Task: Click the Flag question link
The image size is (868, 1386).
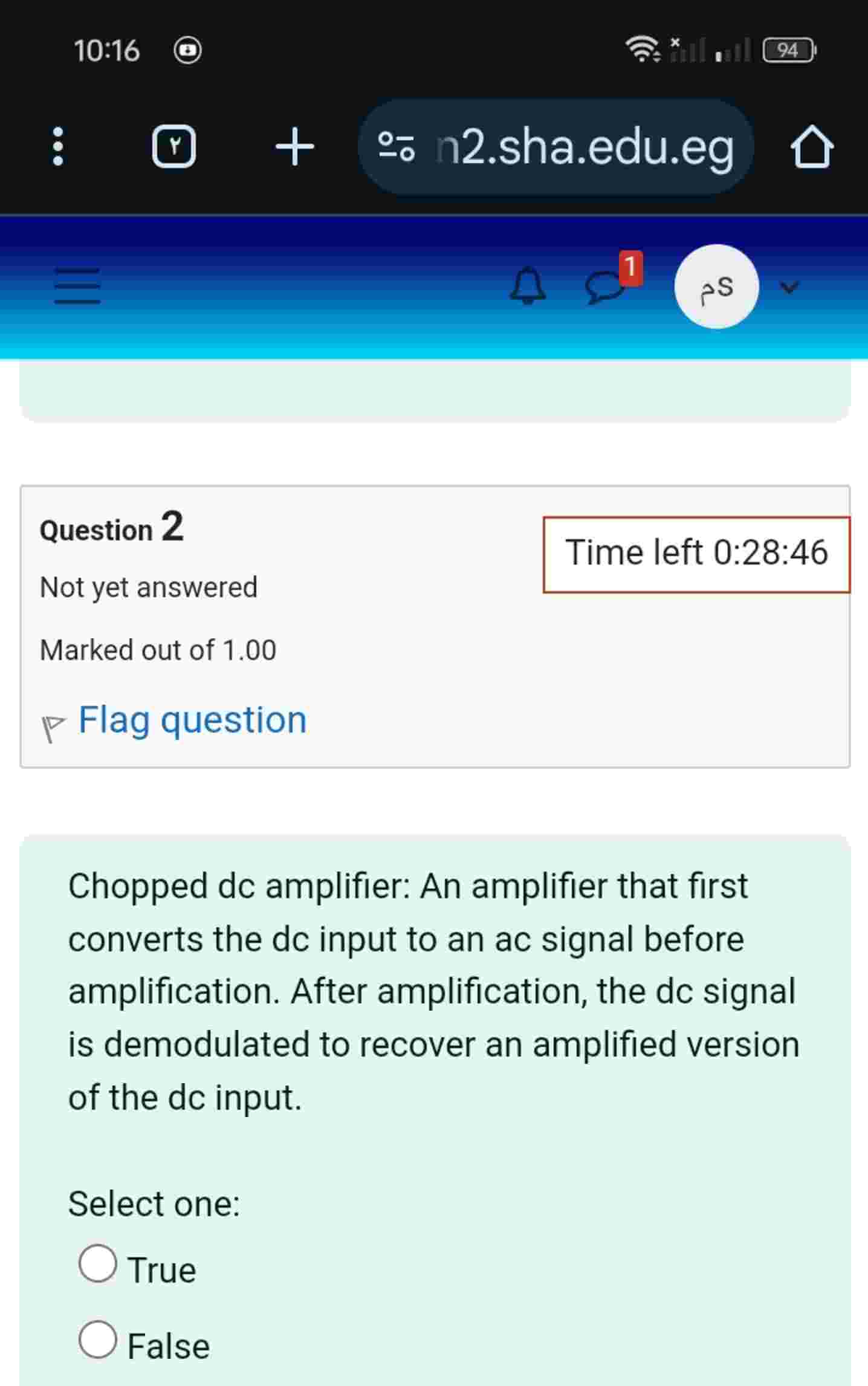Action: (191, 719)
